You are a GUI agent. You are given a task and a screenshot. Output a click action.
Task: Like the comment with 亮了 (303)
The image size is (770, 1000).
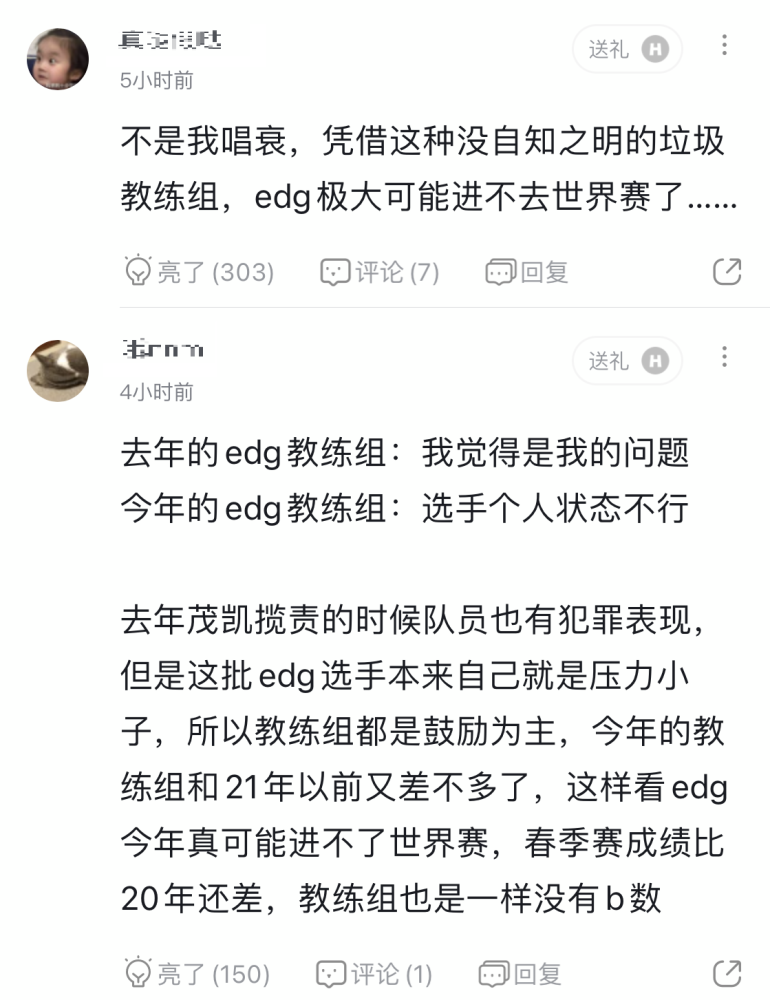coord(198,271)
